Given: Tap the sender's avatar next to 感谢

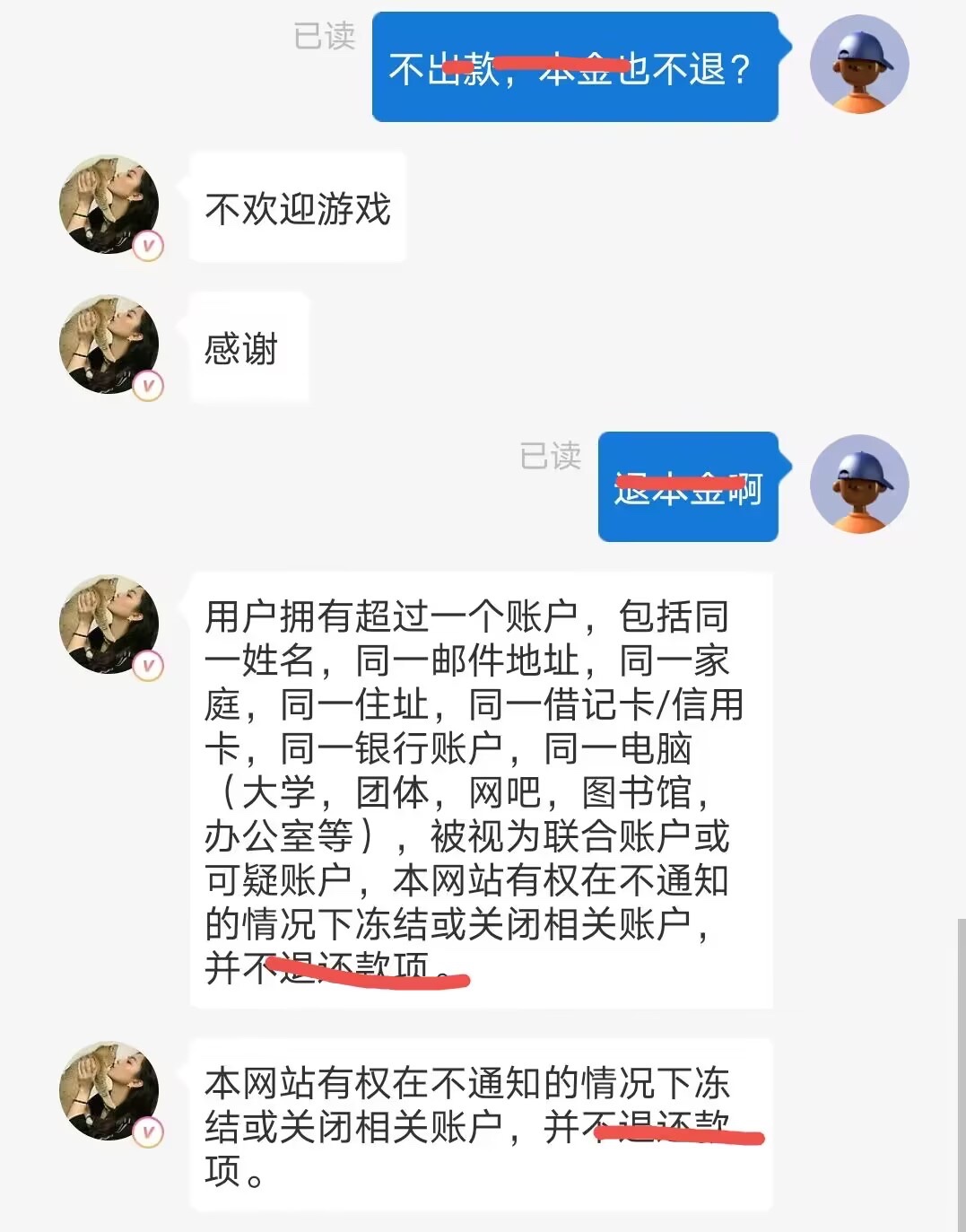Looking at the screenshot, I should tap(109, 345).
